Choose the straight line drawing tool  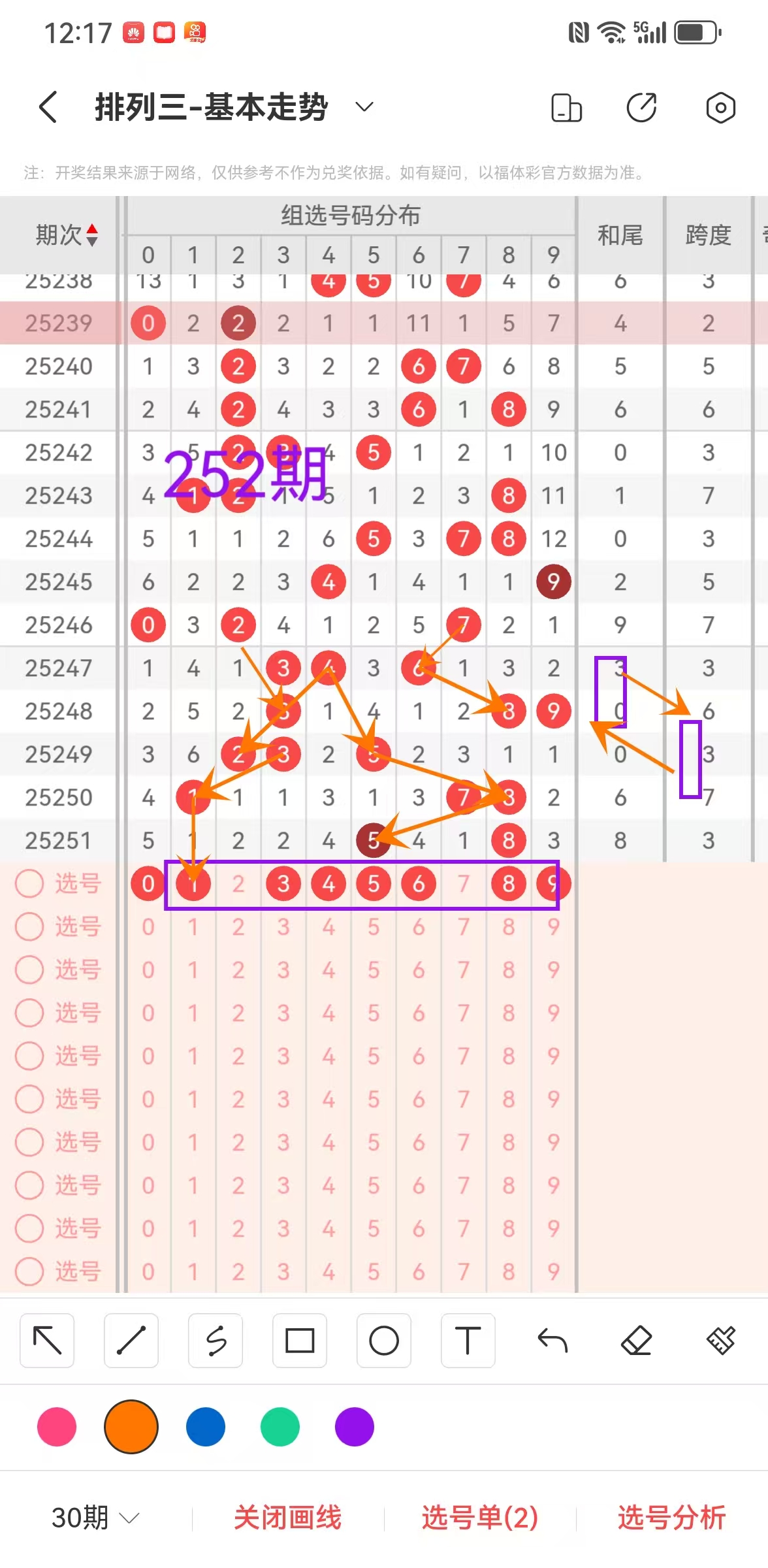131,1341
